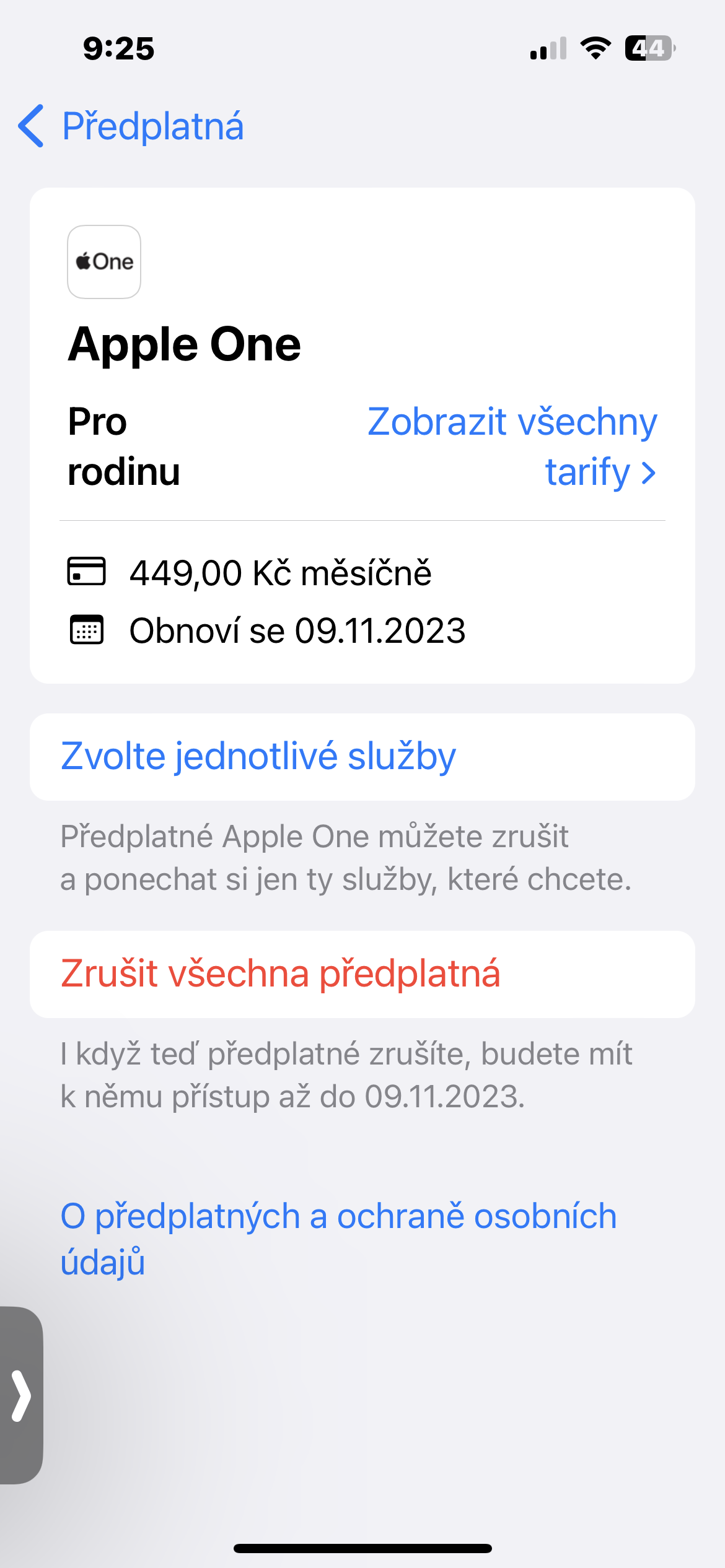This screenshot has height=1568, width=725.
Task: Go back to Předplatná
Action: (131, 126)
